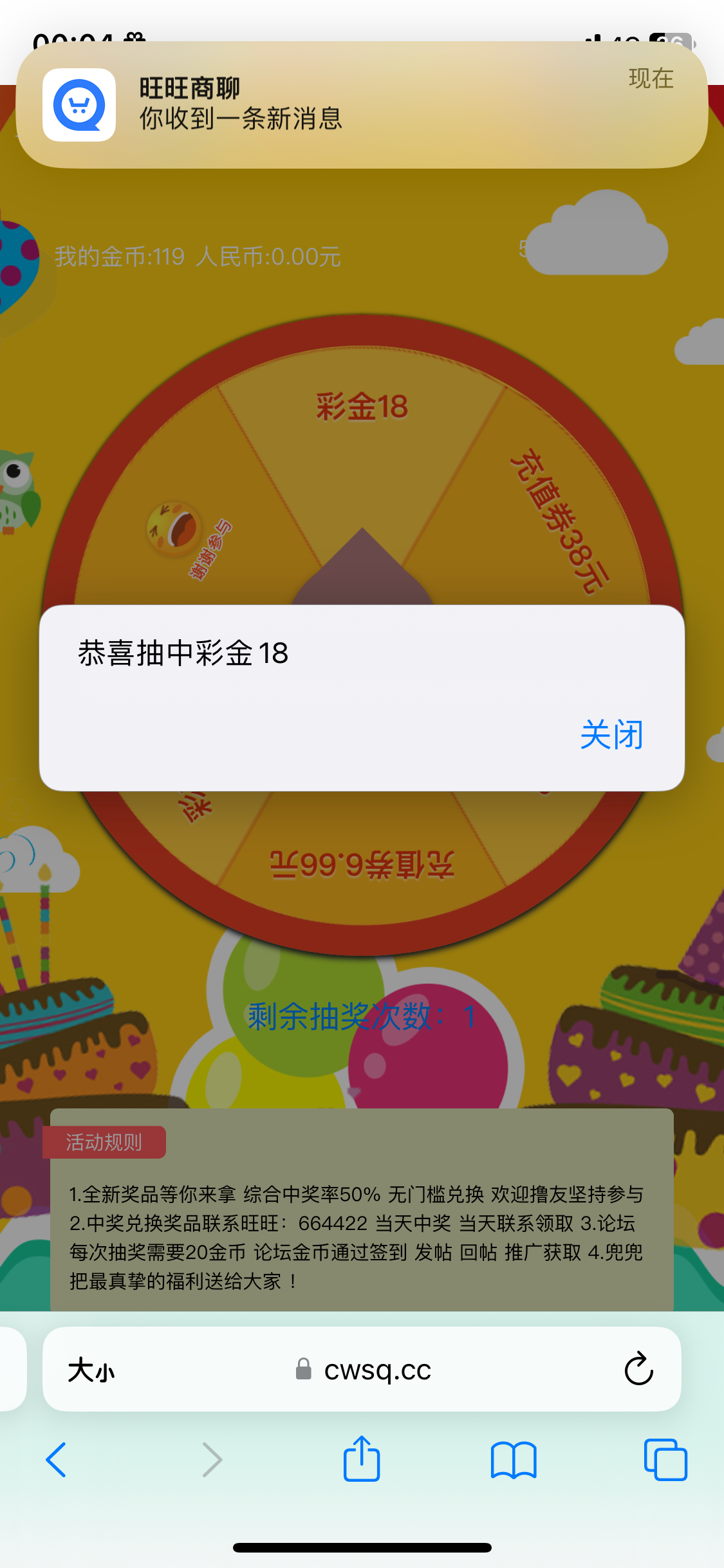Tap the cwsq.cc address bar
This screenshot has width=724, height=1568.
pyautogui.click(x=362, y=1369)
